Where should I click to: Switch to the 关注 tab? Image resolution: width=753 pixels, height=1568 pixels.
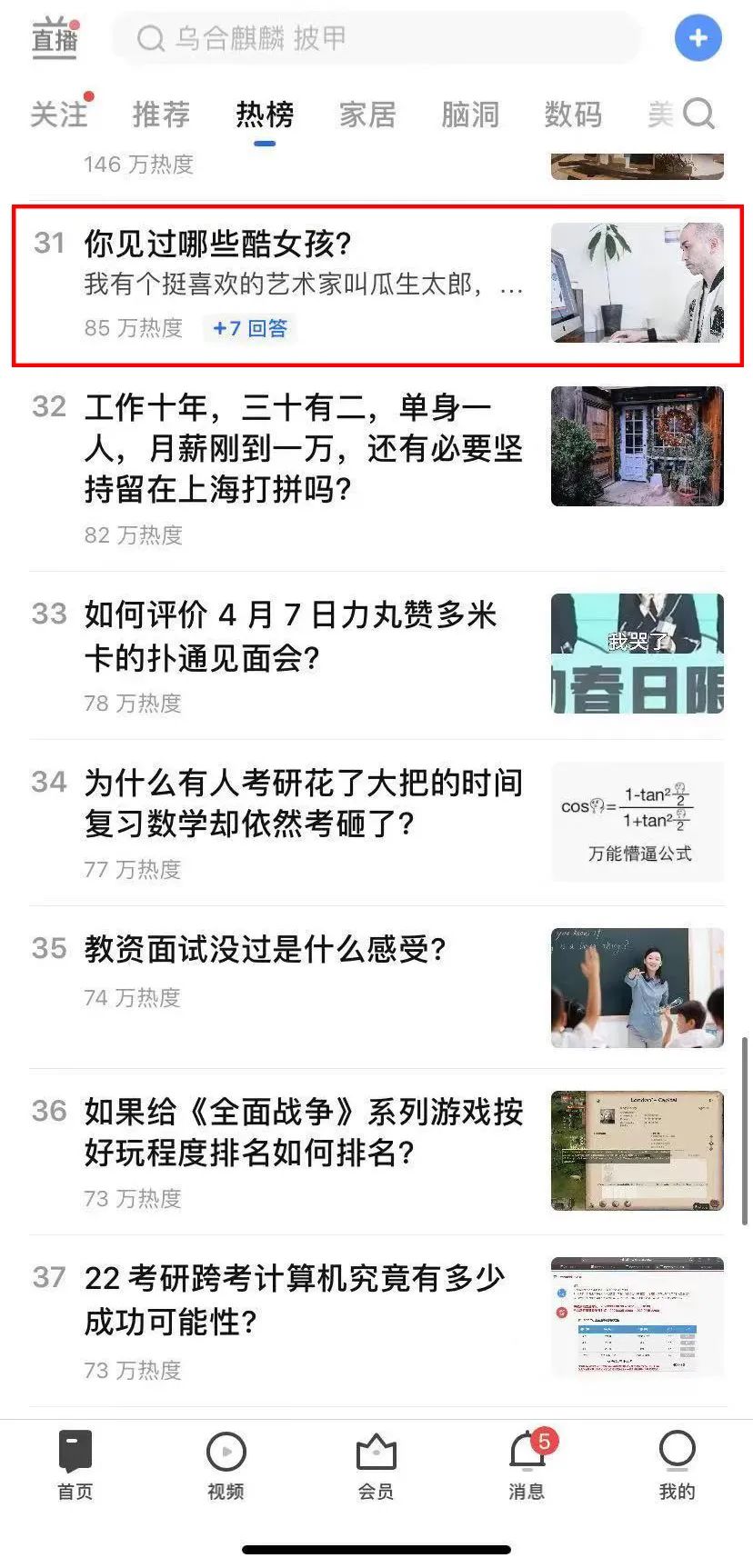(59, 115)
